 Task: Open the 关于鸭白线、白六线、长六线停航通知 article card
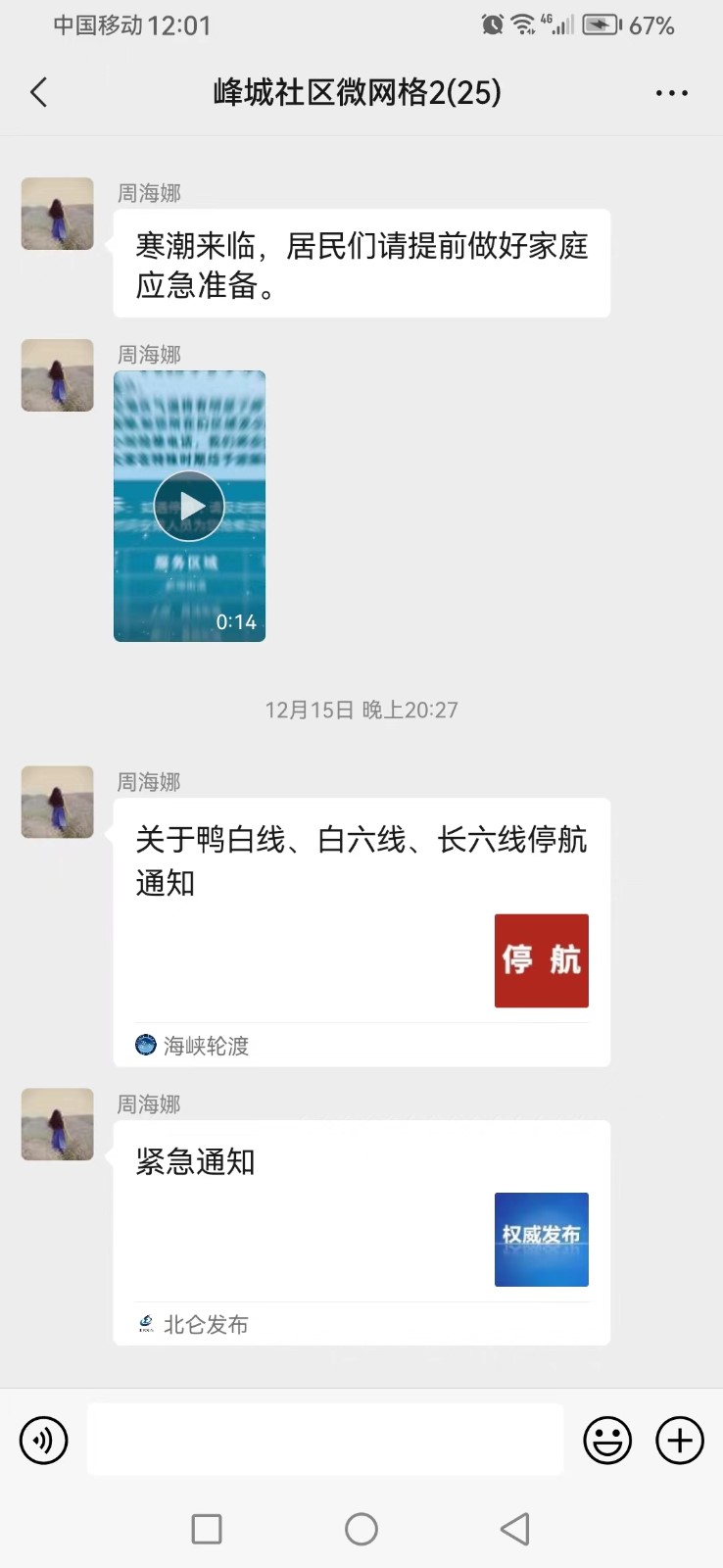tap(361, 931)
